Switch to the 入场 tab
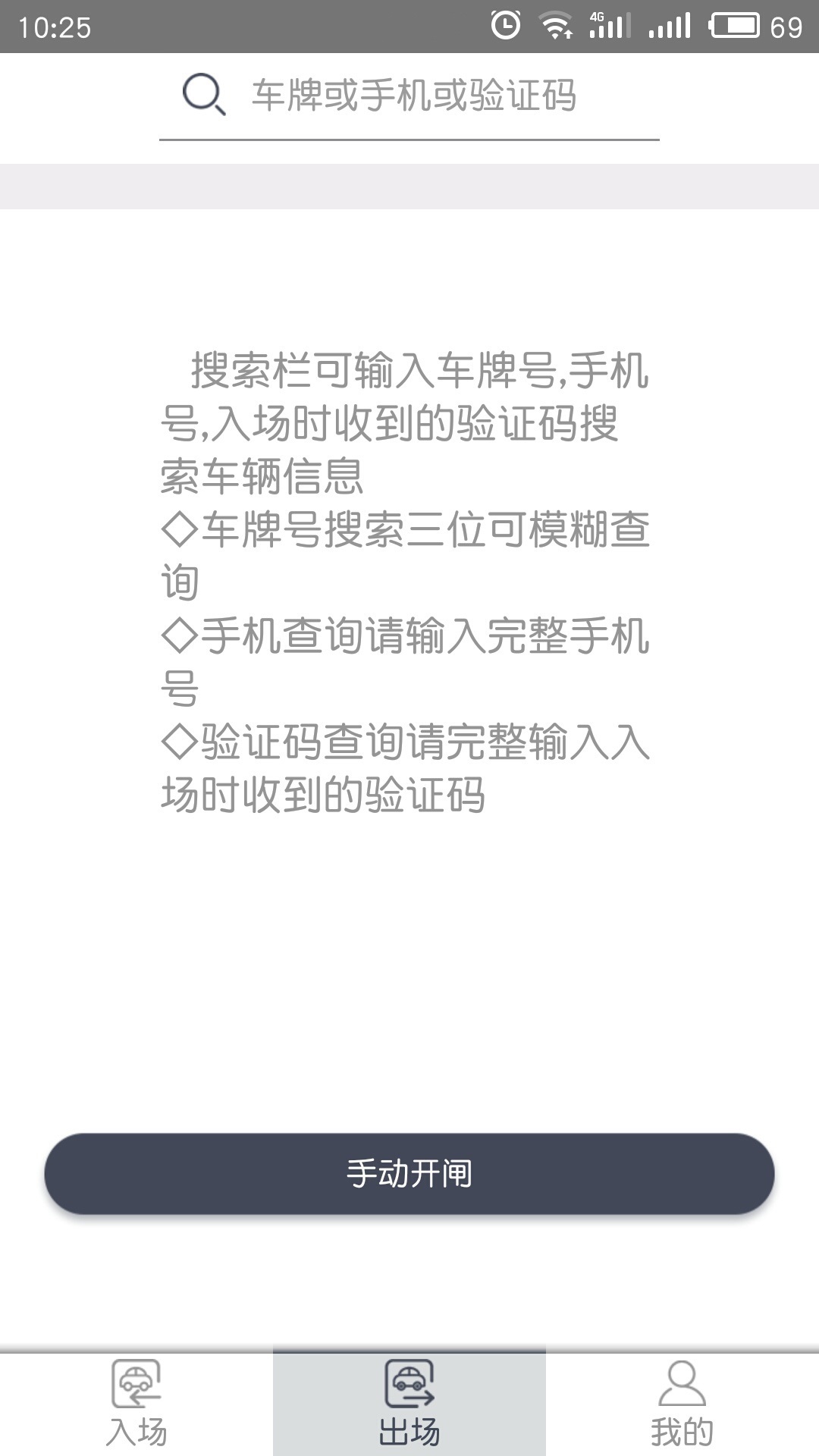The width and height of the screenshot is (819, 1456). tap(136, 1403)
